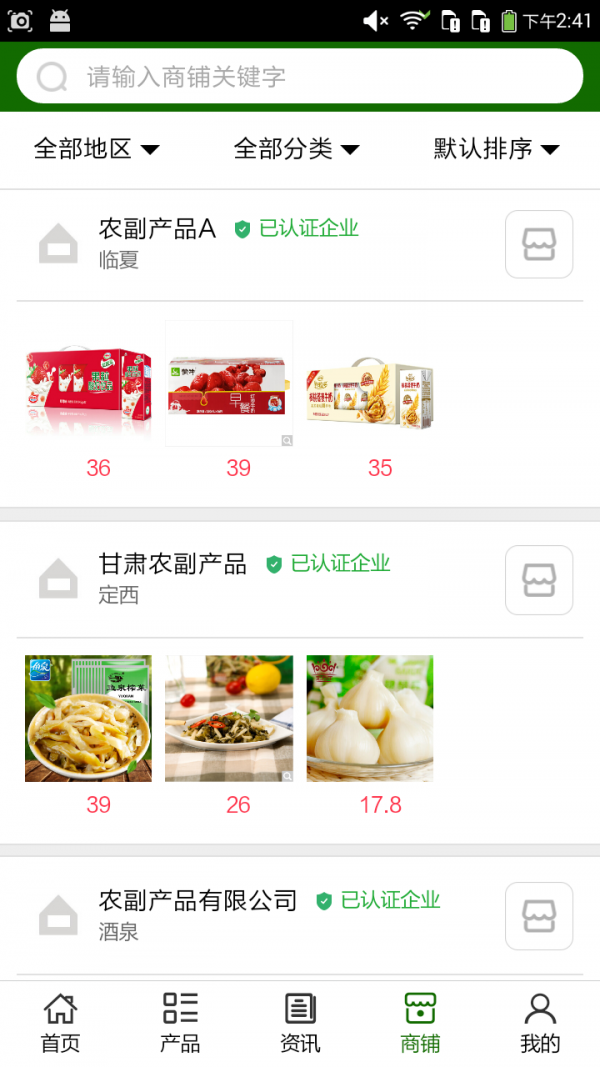Open the vegetable dish product priced 26
This screenshot has height=1067, width=600.
pos(229,718)
